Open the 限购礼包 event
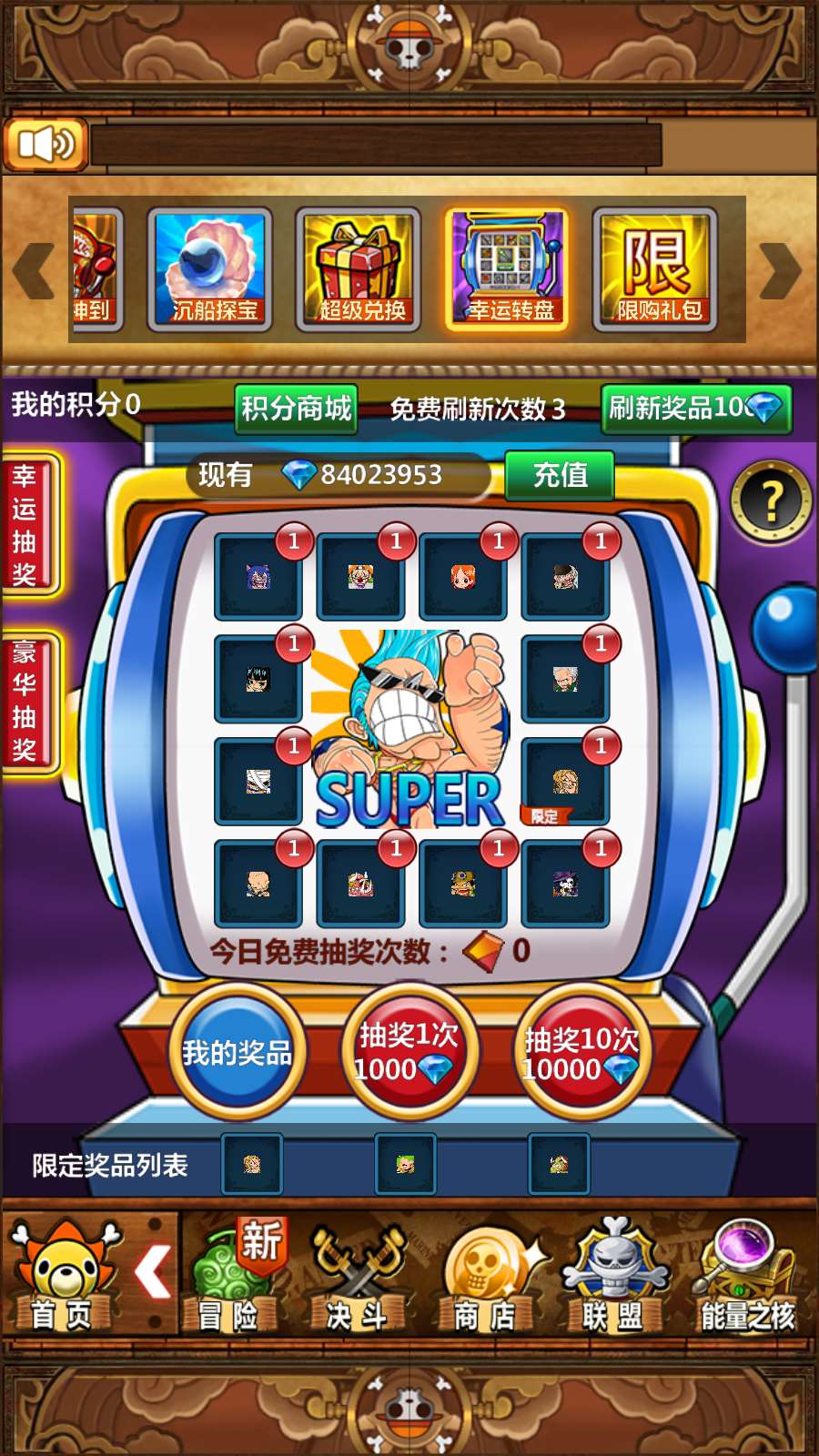The height and width of the screenshot is (1456, 819). click(655, 269)
